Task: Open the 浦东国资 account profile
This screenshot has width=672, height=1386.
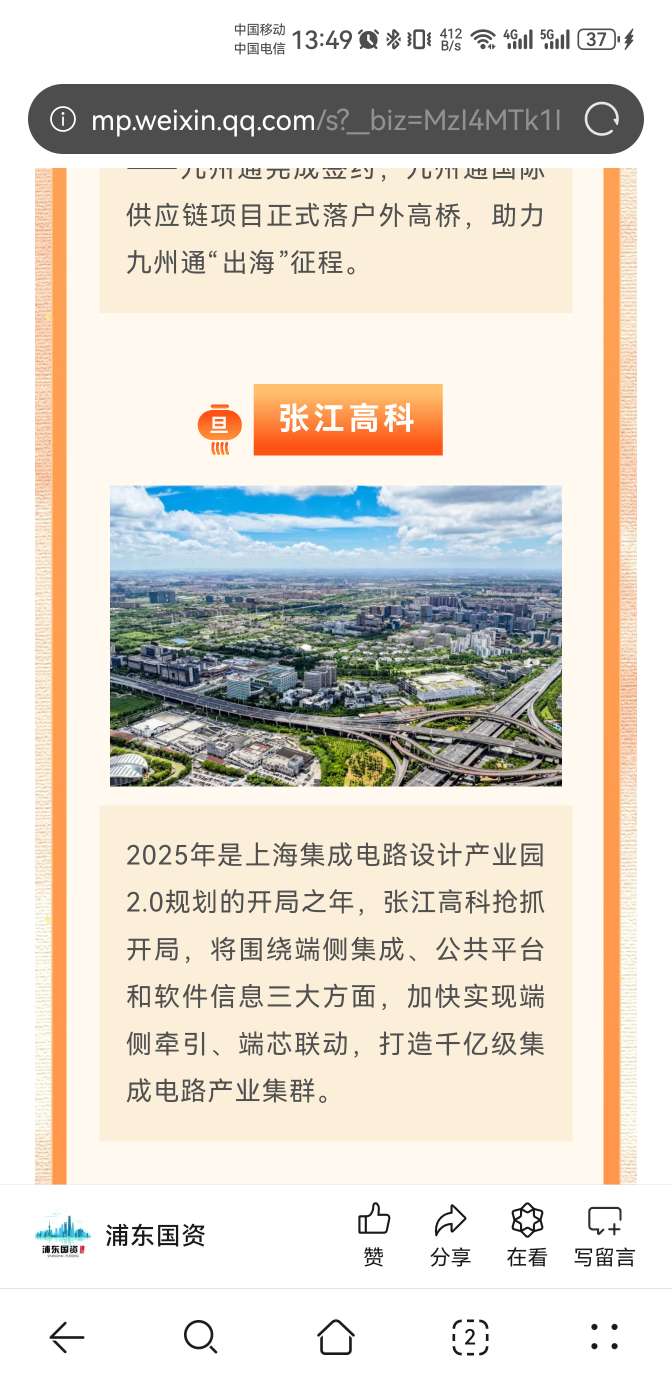Action: [121, 1235]
